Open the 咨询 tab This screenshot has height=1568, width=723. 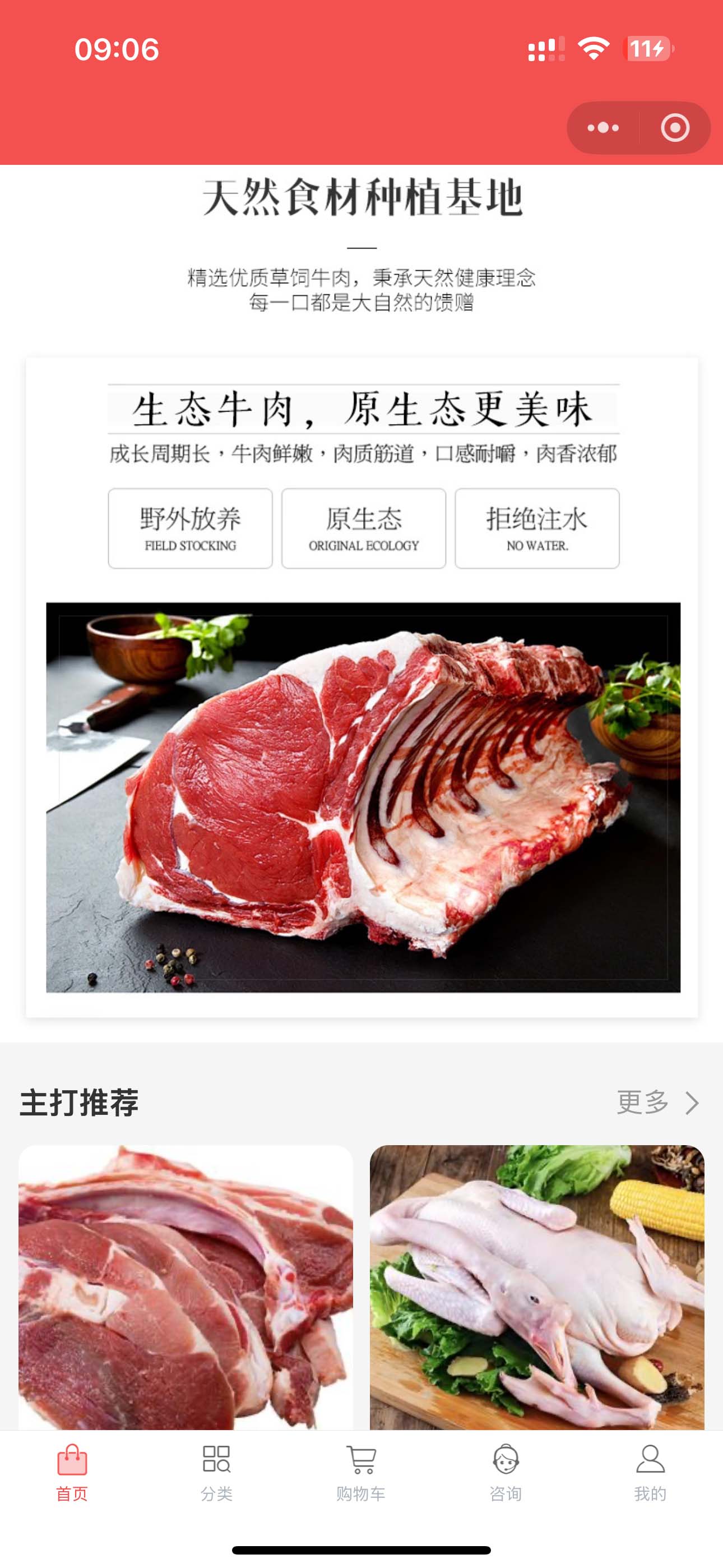[x=506, y=1473]
